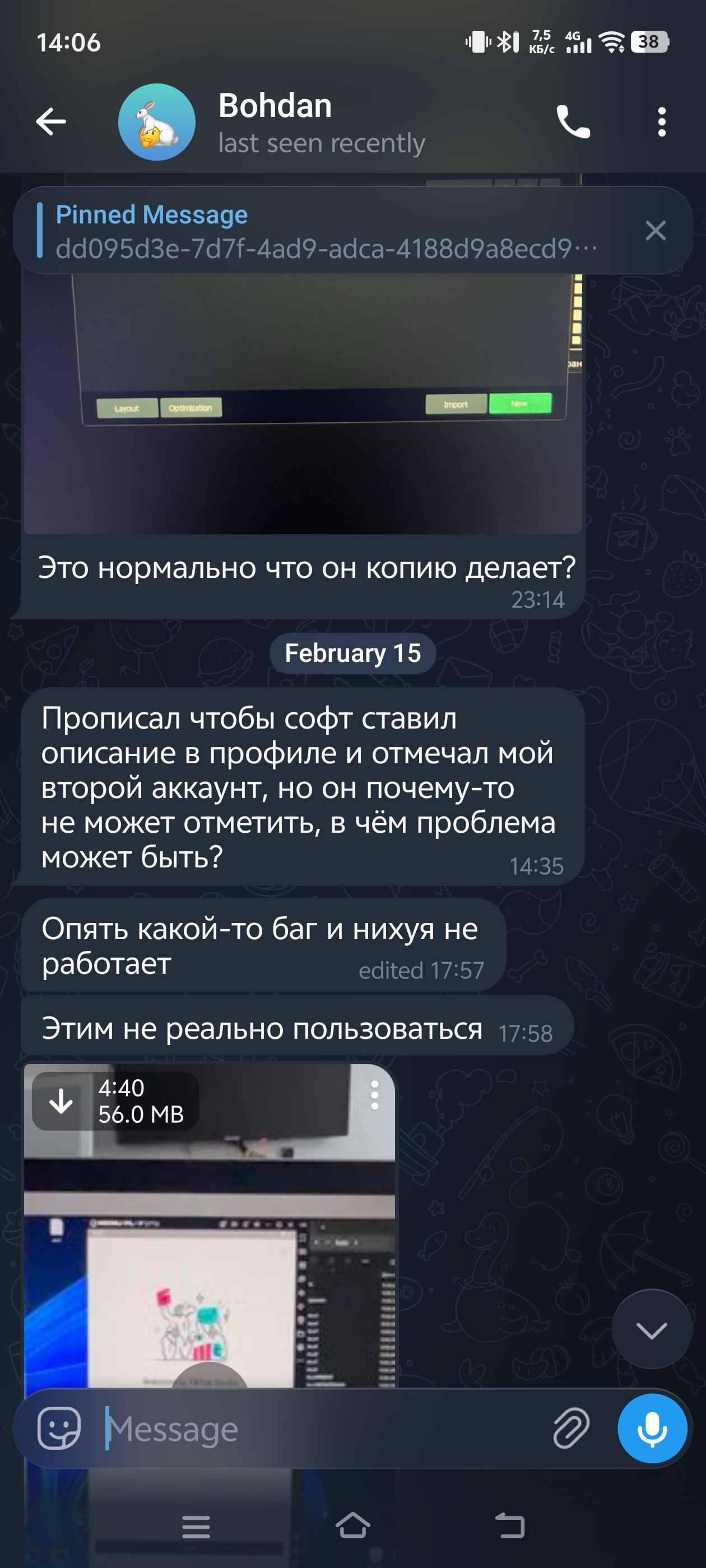The image size is (706, 1568).
Task: Jump to the latest messages
Action: tap(651, 1331)
